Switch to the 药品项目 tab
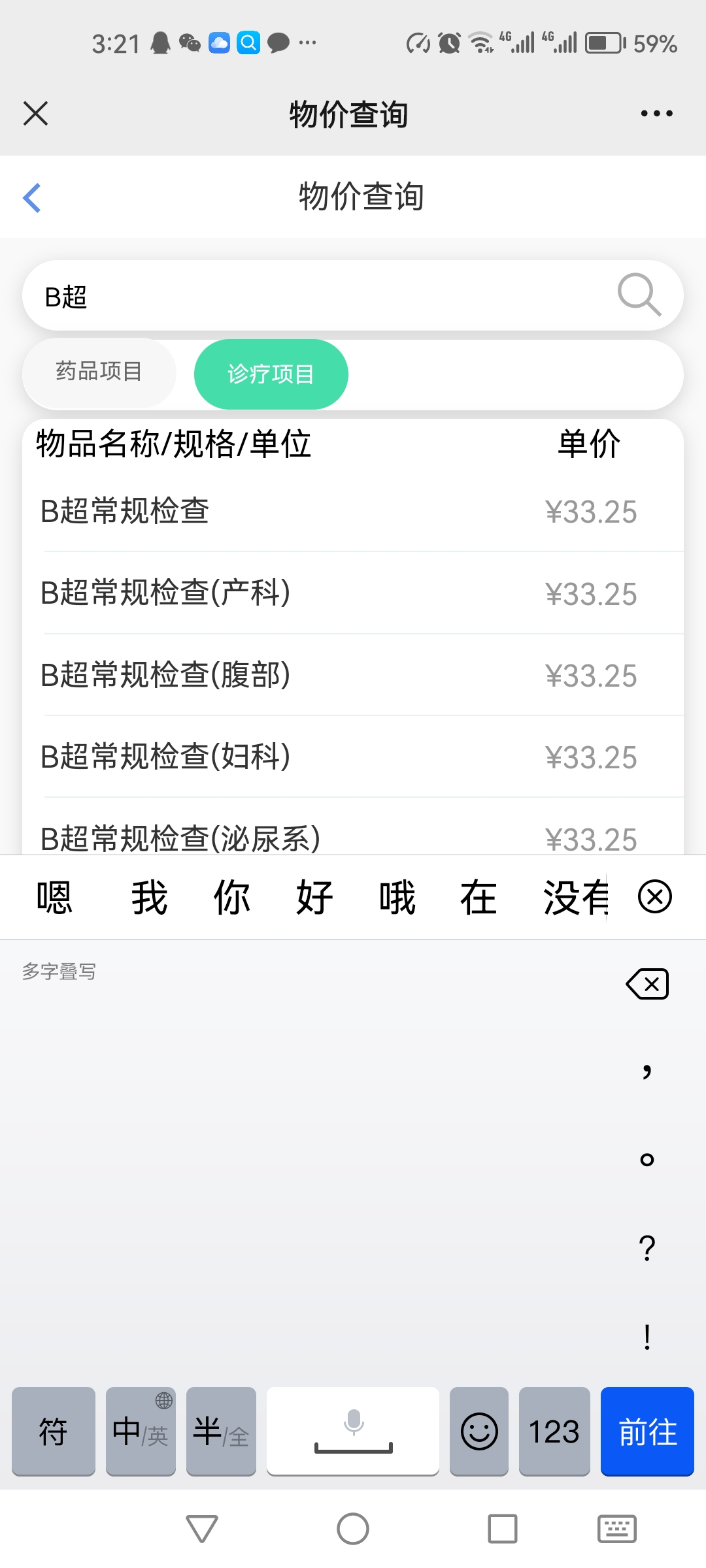Viewport: 706px width, 1568px height. point(99,372)
